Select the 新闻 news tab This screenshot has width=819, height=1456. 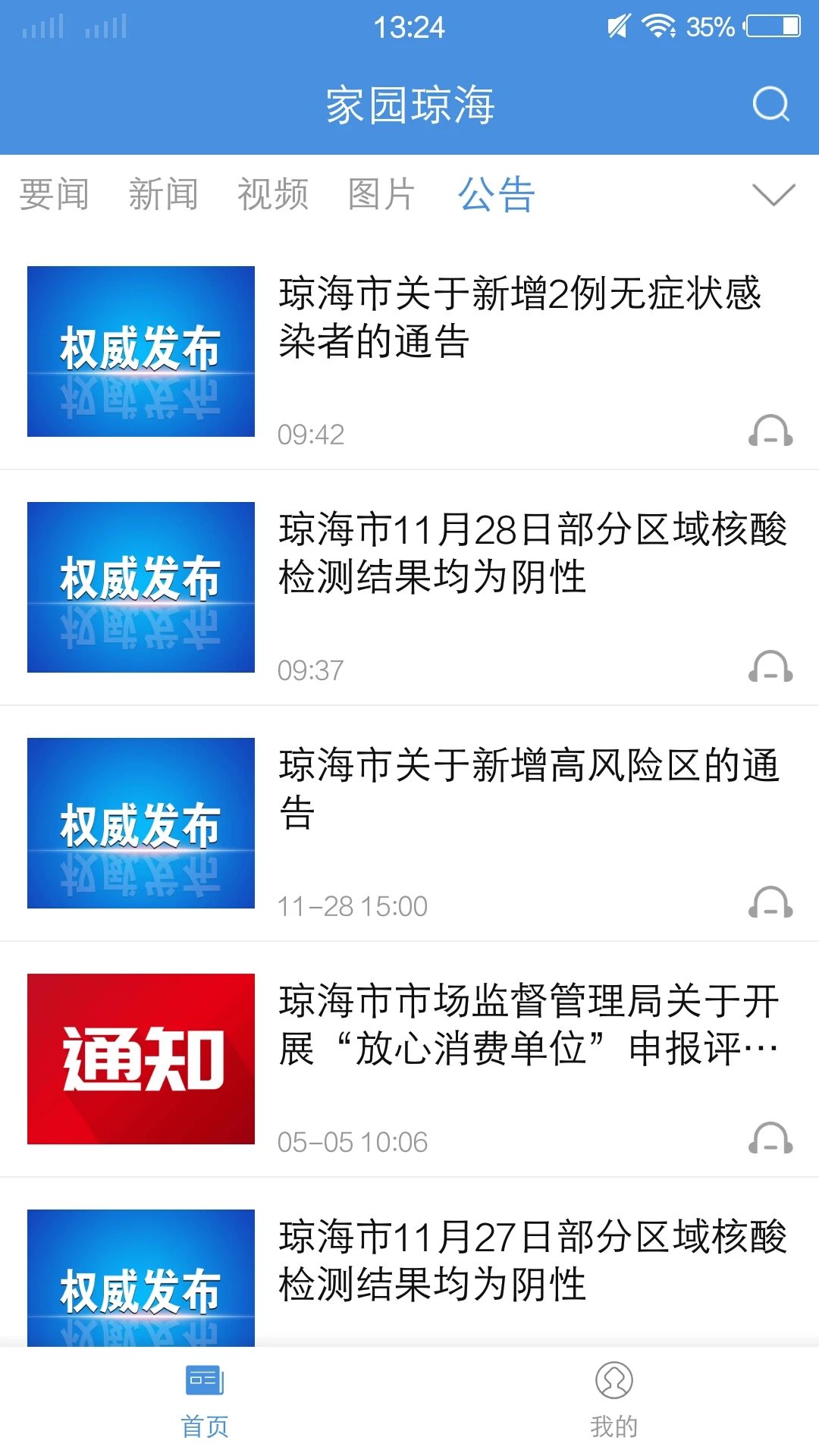coord(165,193)
